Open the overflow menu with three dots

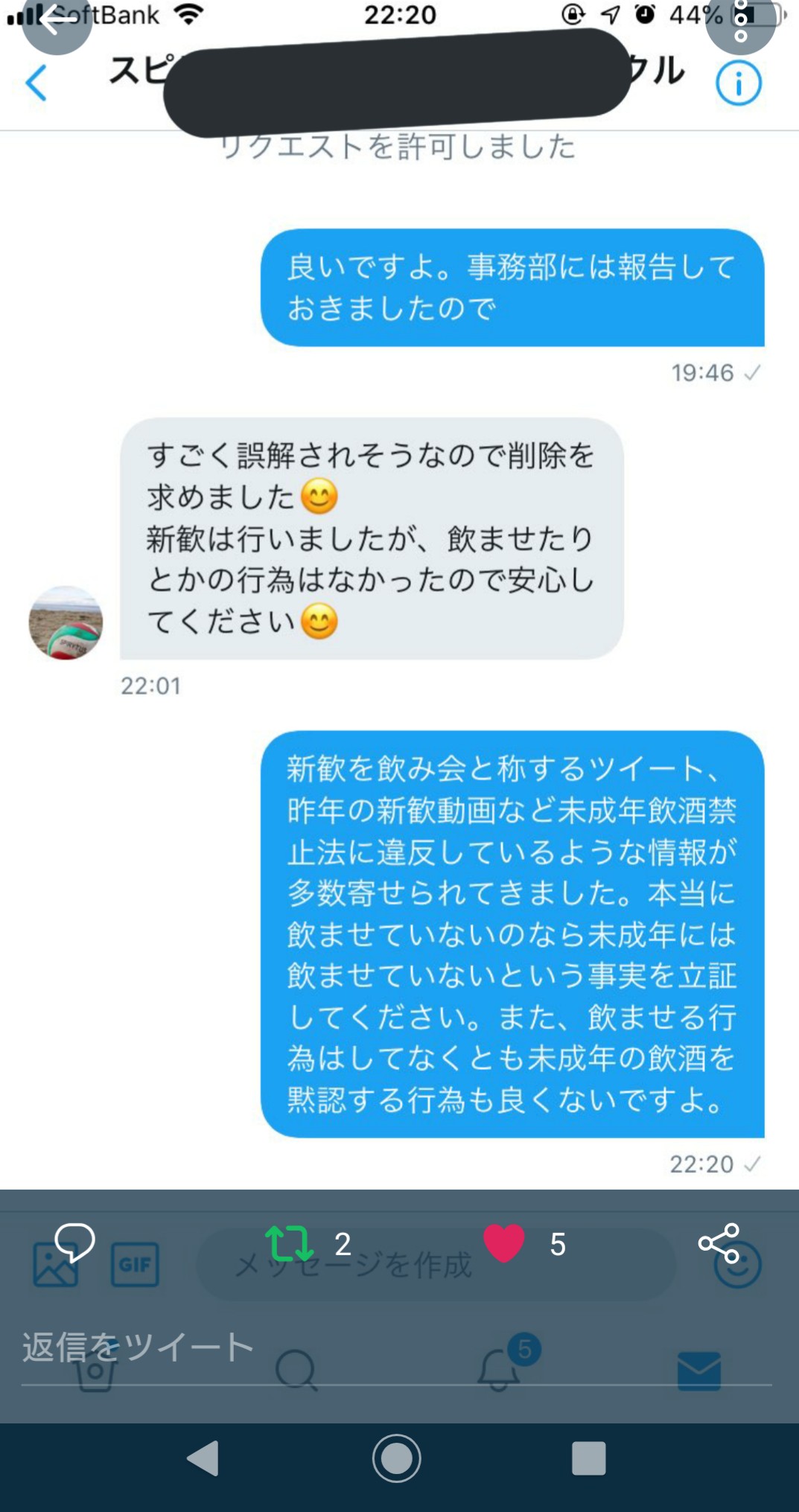click(x=740, y=21)
